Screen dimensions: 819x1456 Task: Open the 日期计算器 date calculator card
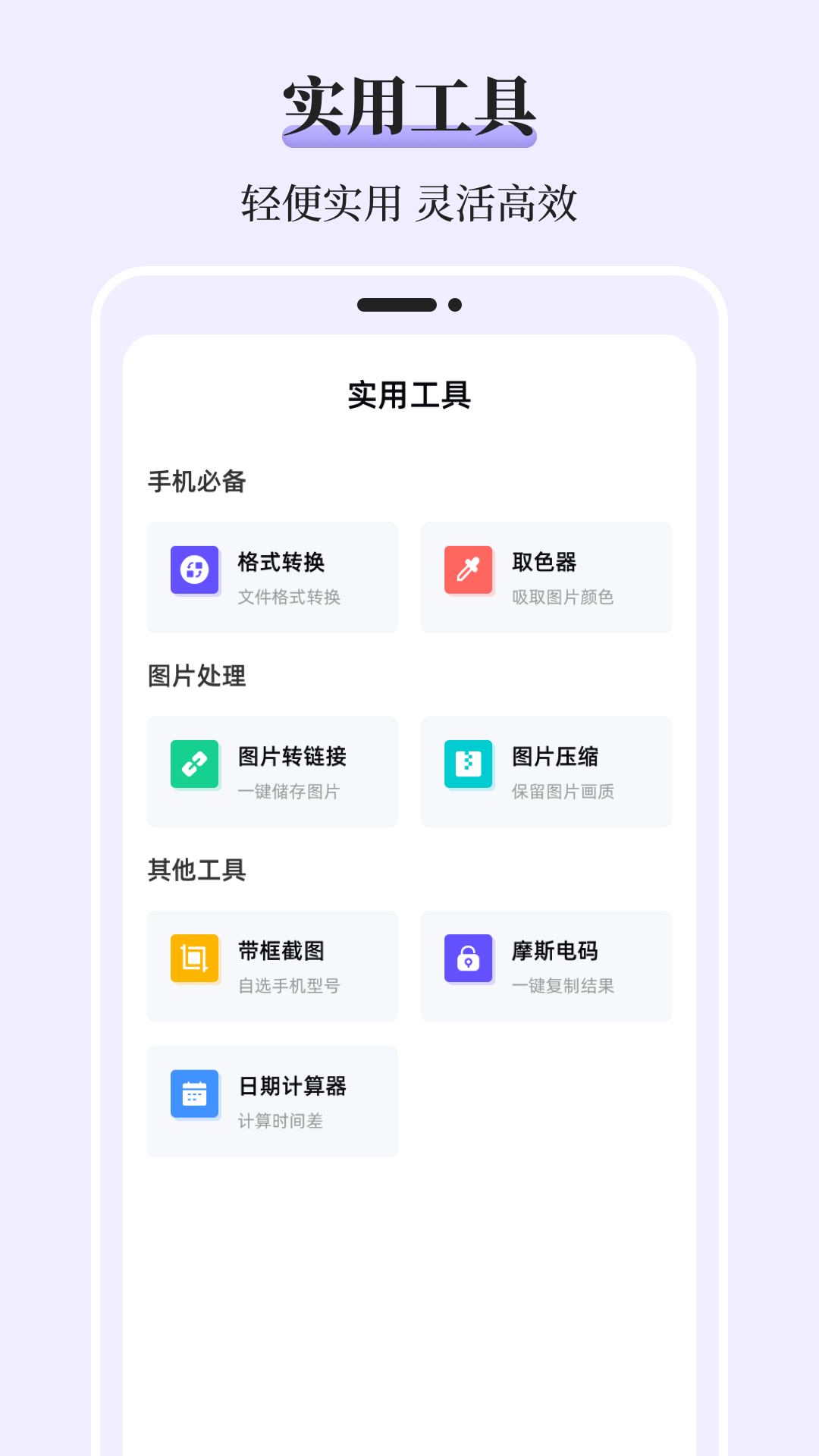[272, 1101]
